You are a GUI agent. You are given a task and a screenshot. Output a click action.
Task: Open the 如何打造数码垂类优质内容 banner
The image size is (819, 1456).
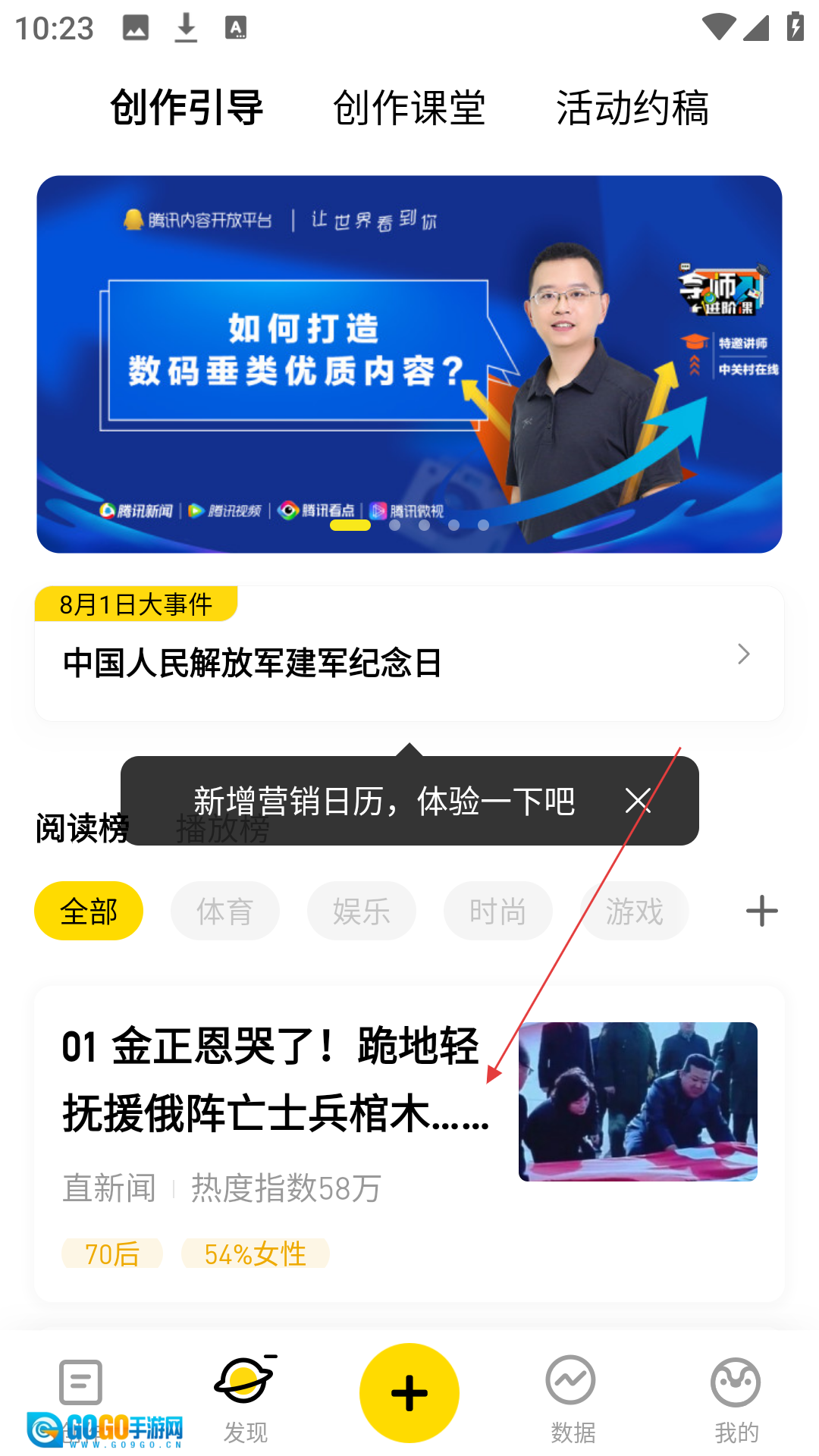point(409,364)
